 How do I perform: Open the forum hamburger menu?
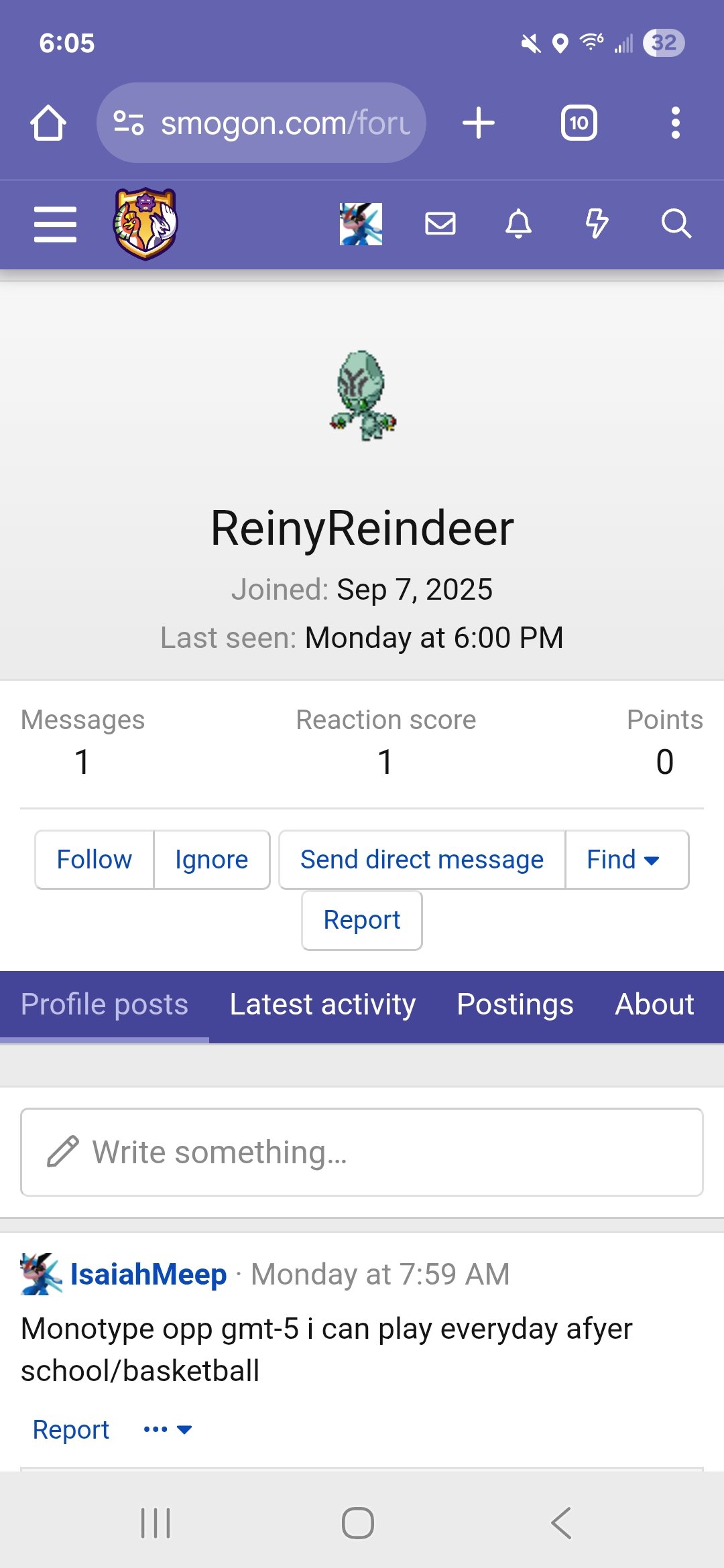55,224
